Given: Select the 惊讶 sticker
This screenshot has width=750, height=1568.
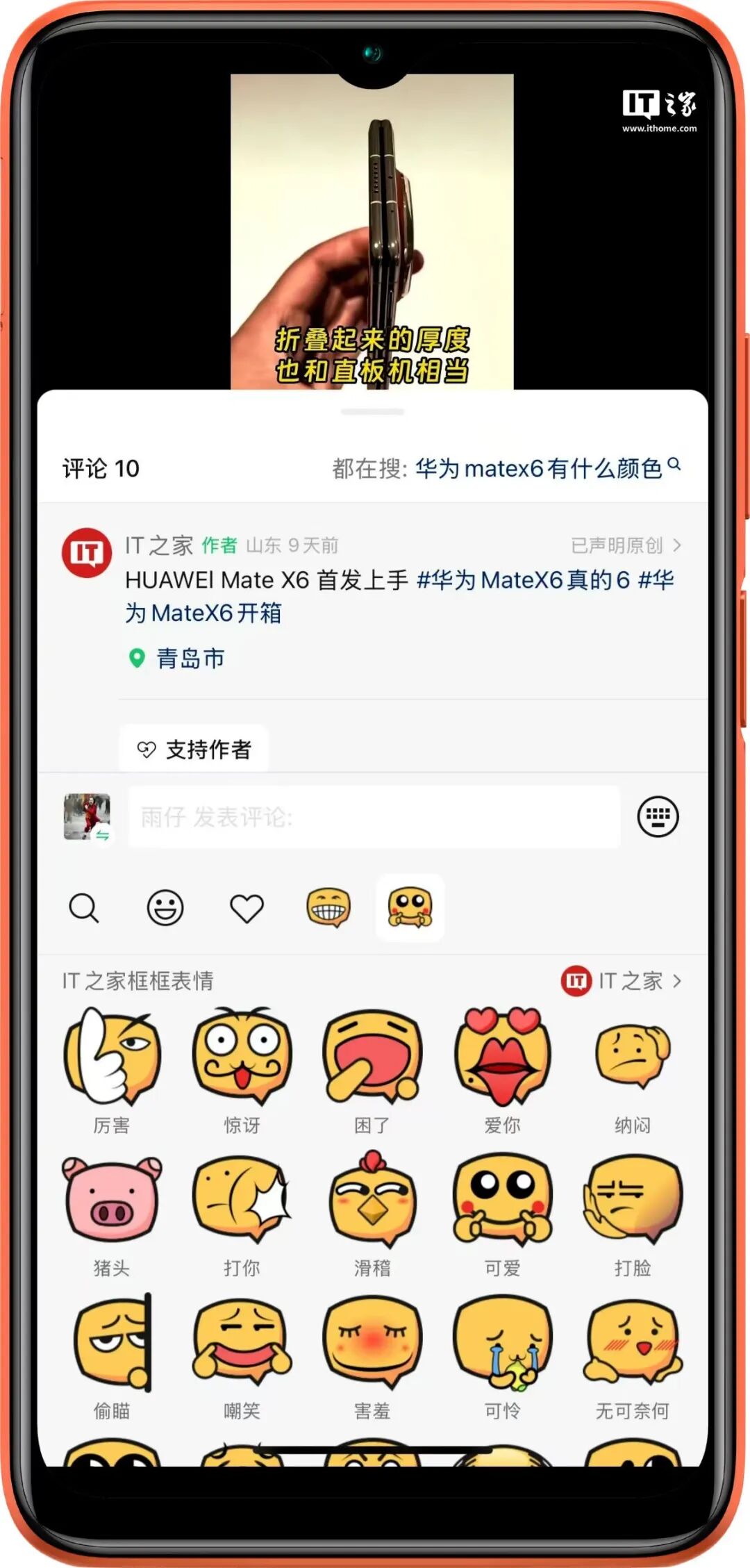Looking at the screenshot, I should [x=242, y=1057].
